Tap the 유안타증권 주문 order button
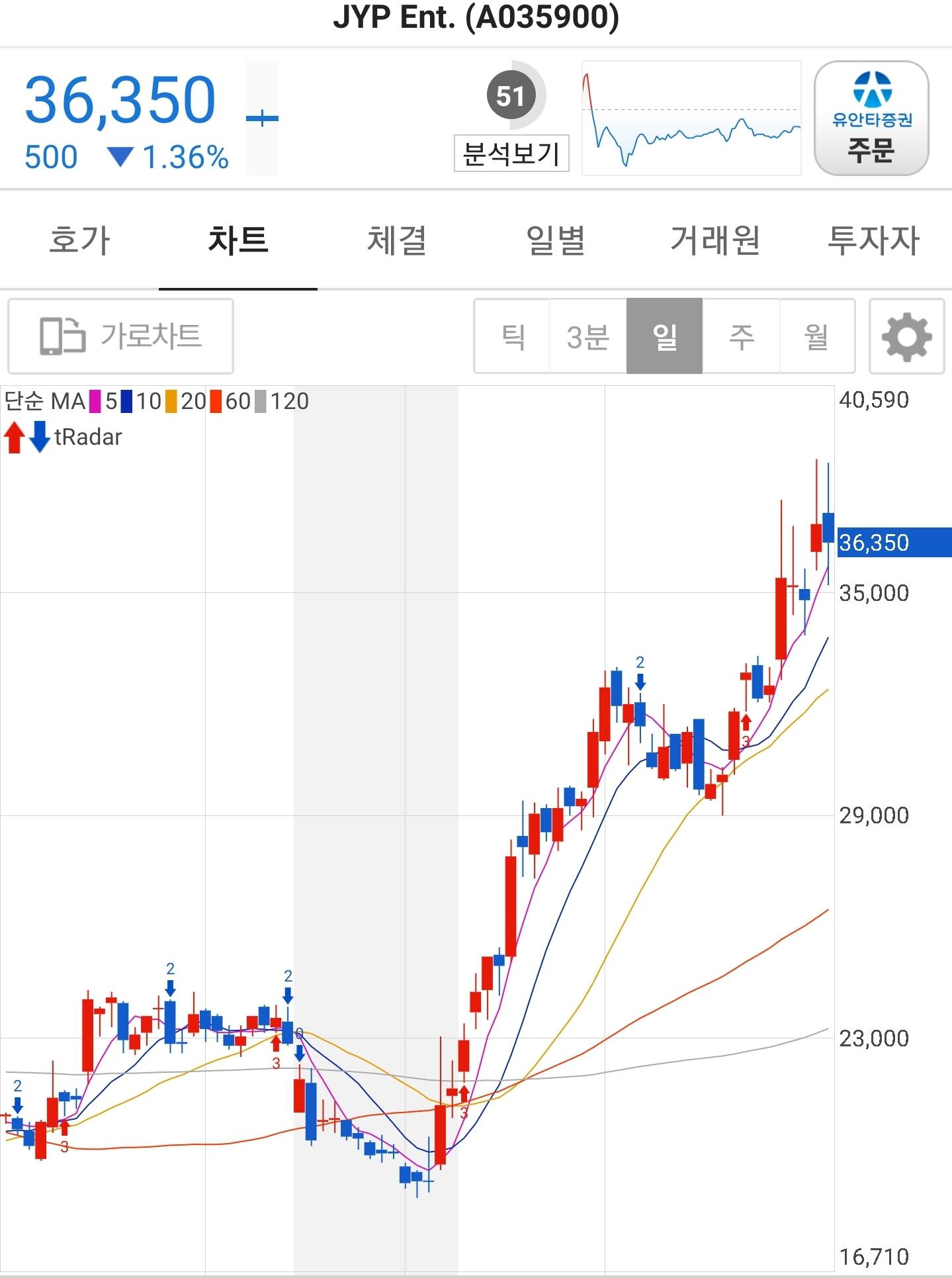 point(871,118)
